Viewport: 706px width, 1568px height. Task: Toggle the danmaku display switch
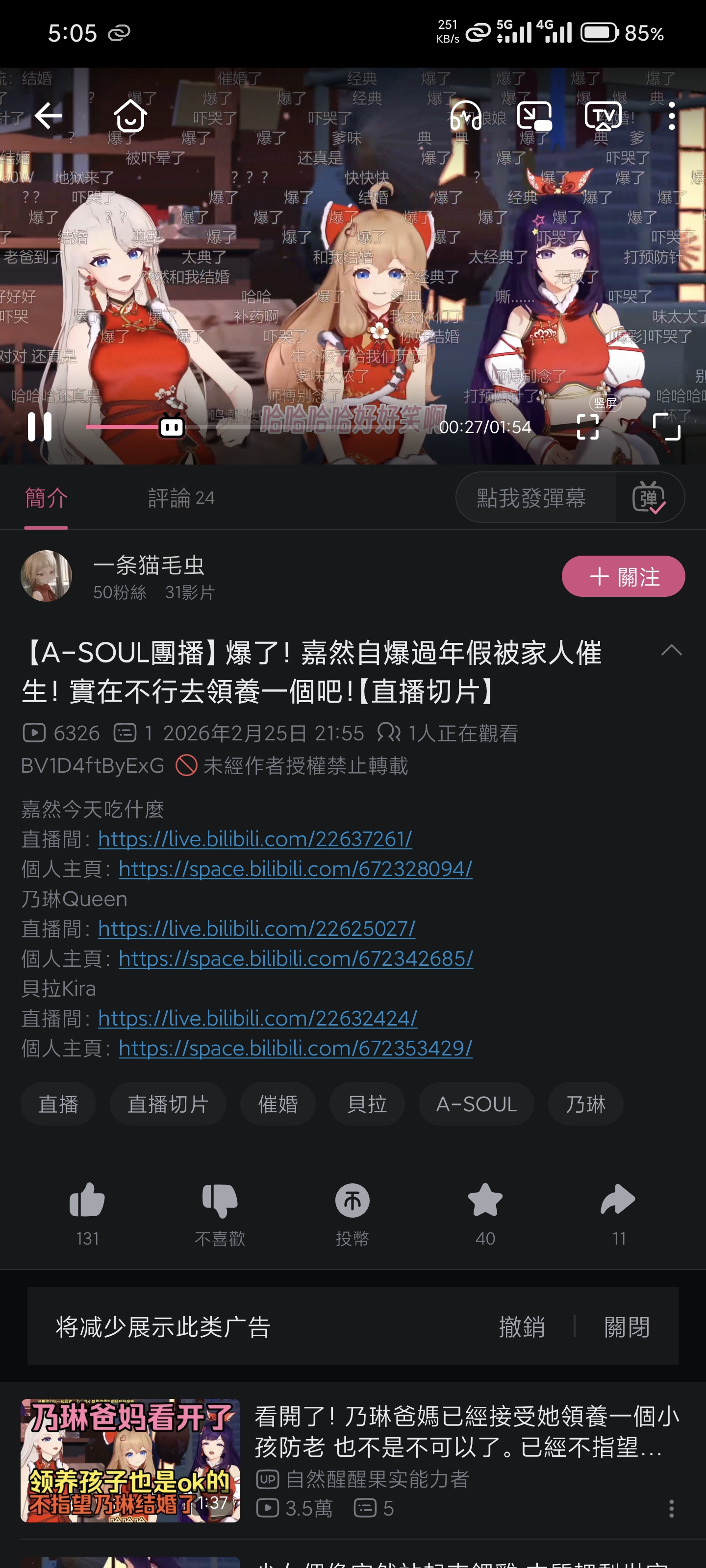pyautogui.click(x=649, y=498)
